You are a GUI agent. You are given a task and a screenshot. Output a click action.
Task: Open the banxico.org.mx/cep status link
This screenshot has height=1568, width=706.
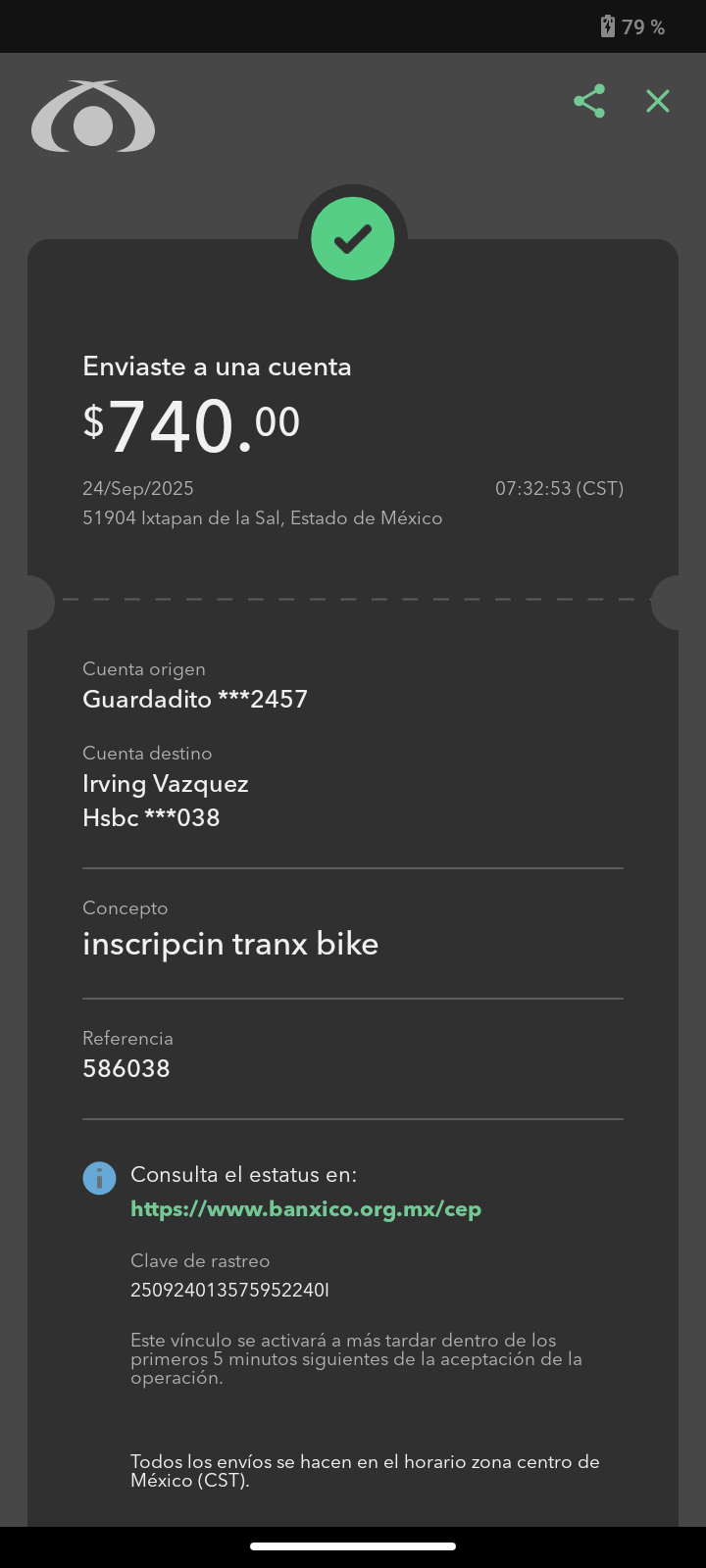pyautogui.click(x=306, y=1209)
